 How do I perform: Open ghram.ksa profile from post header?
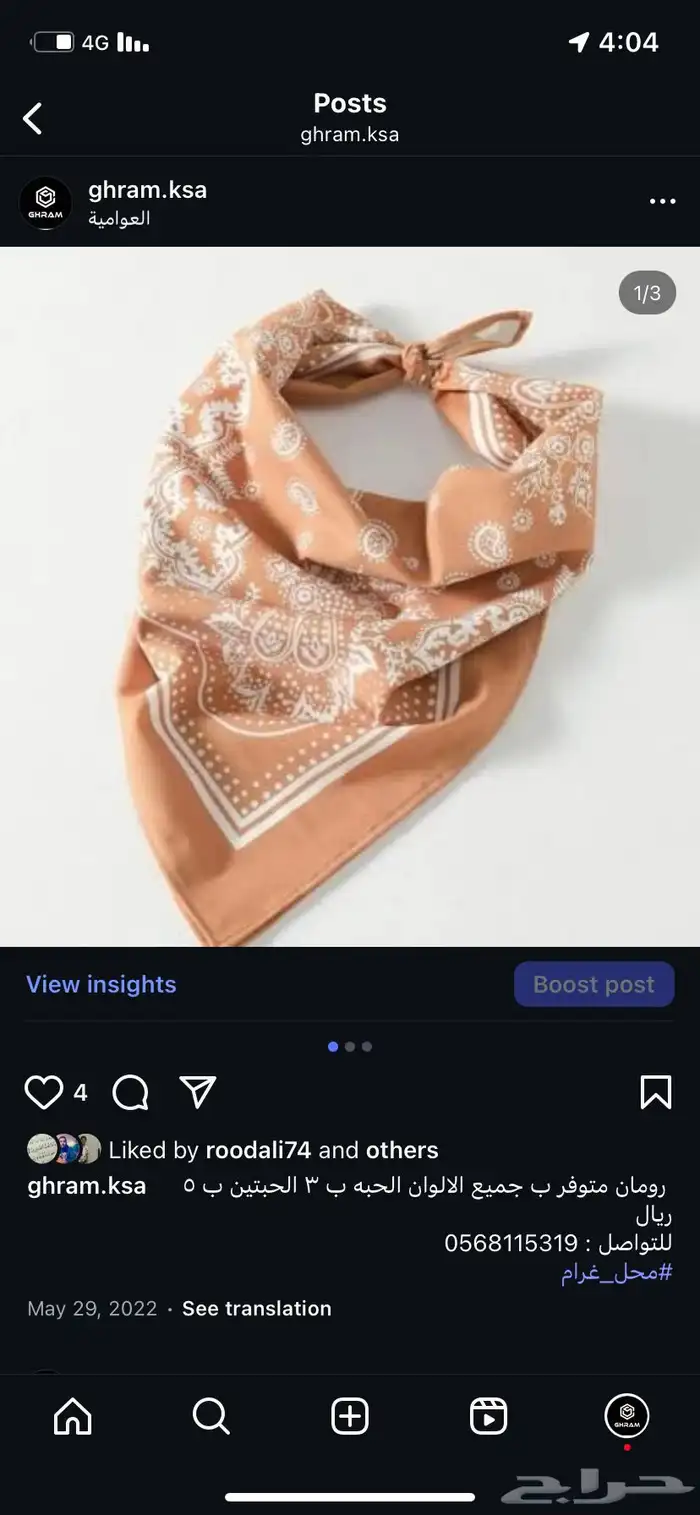[x=147, y=189]
